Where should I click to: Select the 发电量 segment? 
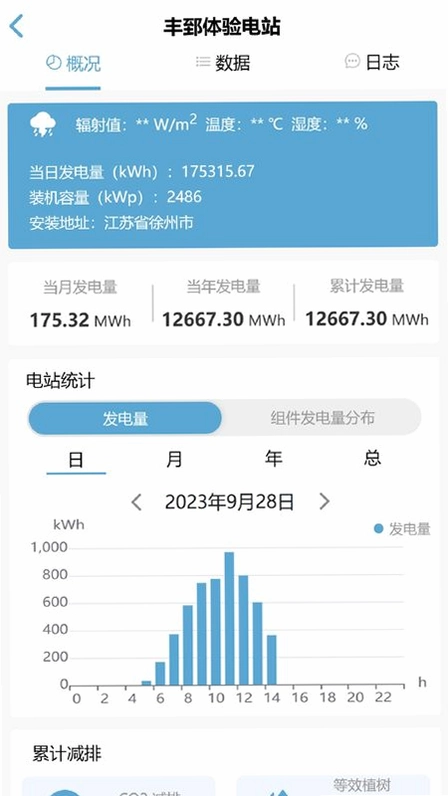tap(125, 418)
